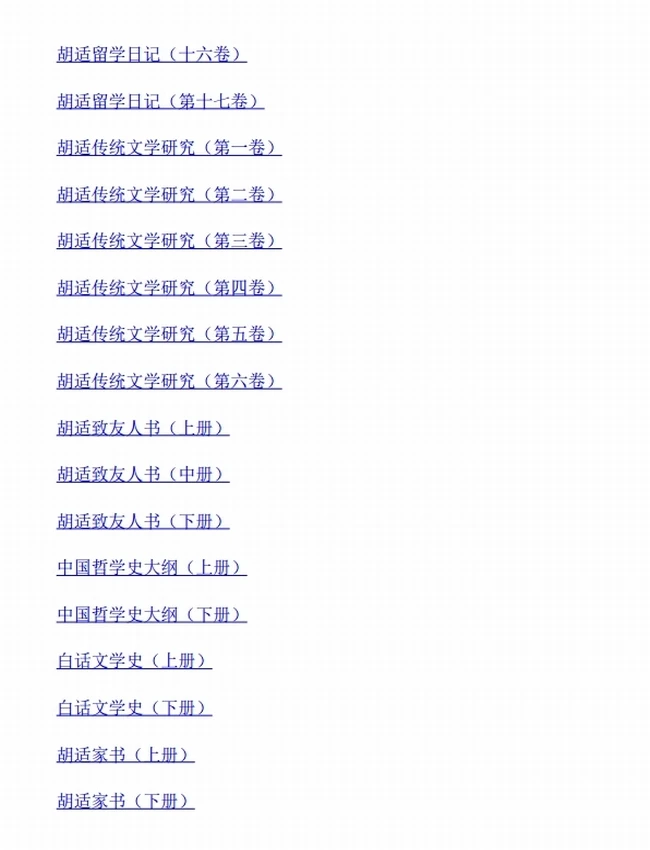The image size is (650, 850).
Task: Go to 胡适传统文学研究（第六卷）
Action: click(168, 381)
